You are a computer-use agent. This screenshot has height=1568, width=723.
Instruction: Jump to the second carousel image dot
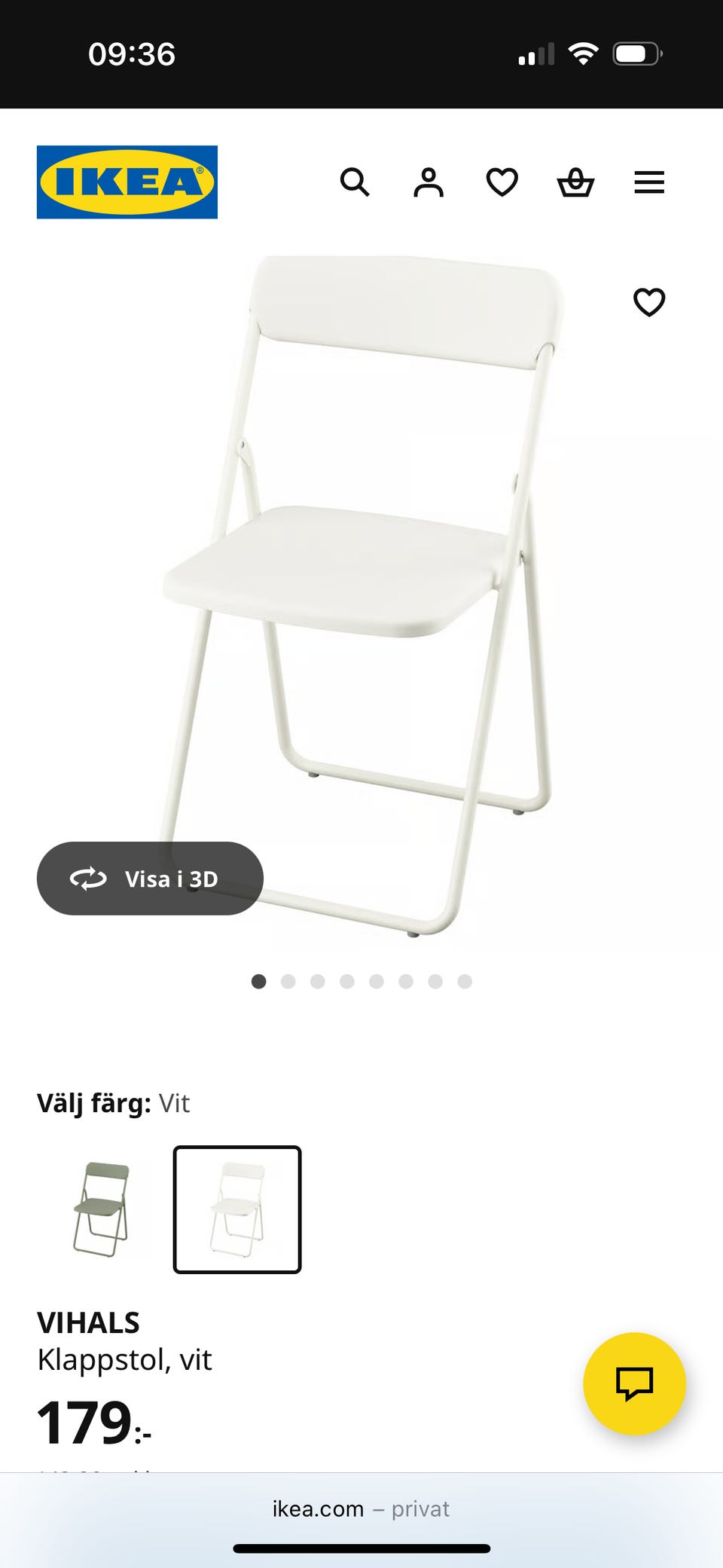(288, 982)
